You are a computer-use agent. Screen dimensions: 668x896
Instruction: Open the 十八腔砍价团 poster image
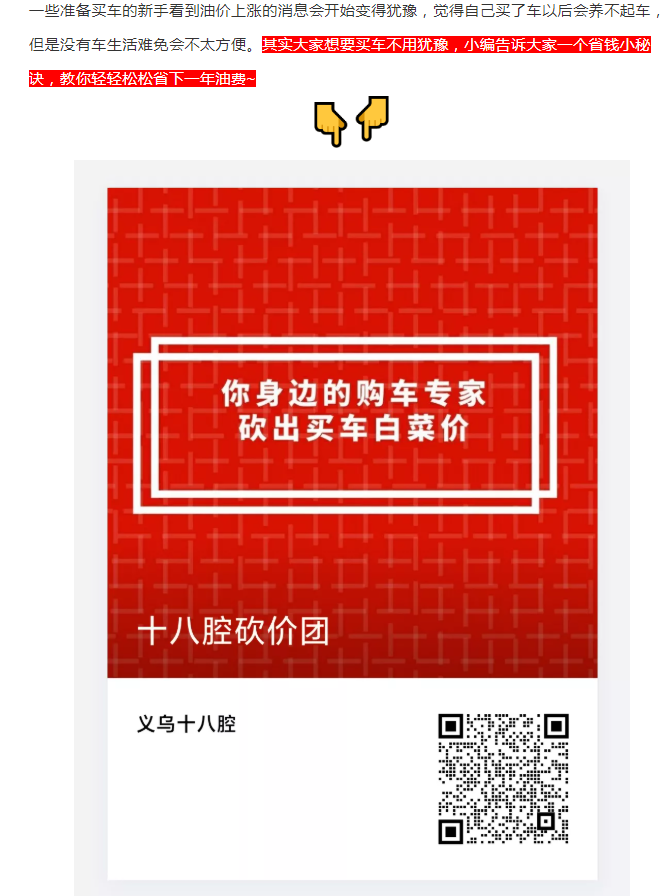pos(352,432)
